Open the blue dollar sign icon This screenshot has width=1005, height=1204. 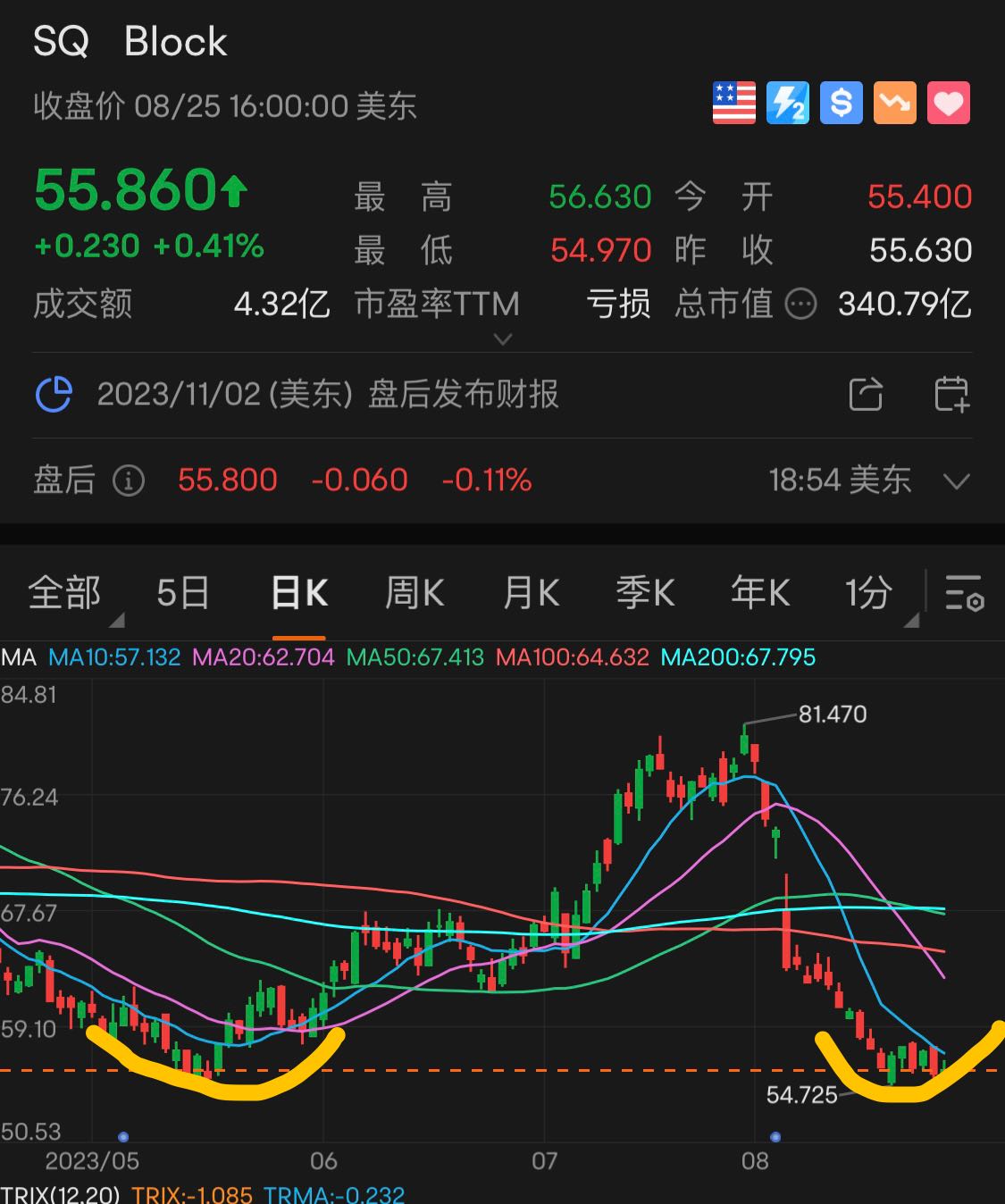pos(841,103)
